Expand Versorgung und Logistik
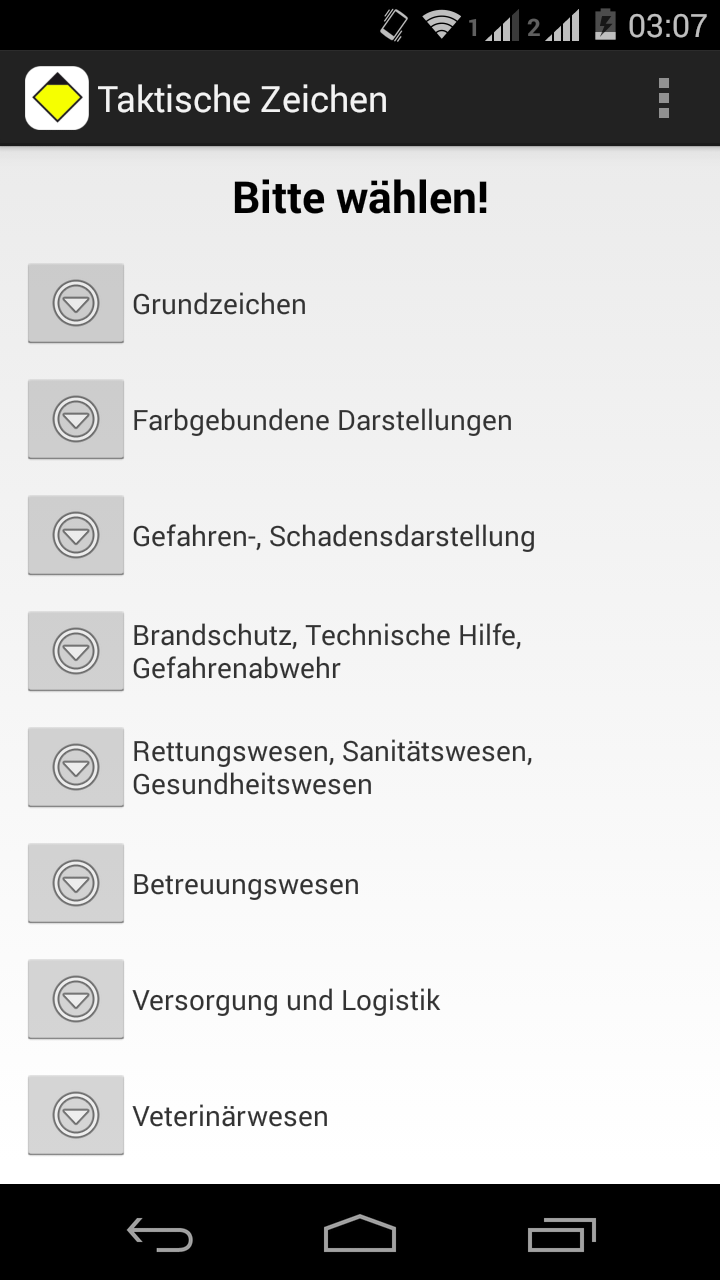This screenshot has width=720, height=1280. point(76,999)
